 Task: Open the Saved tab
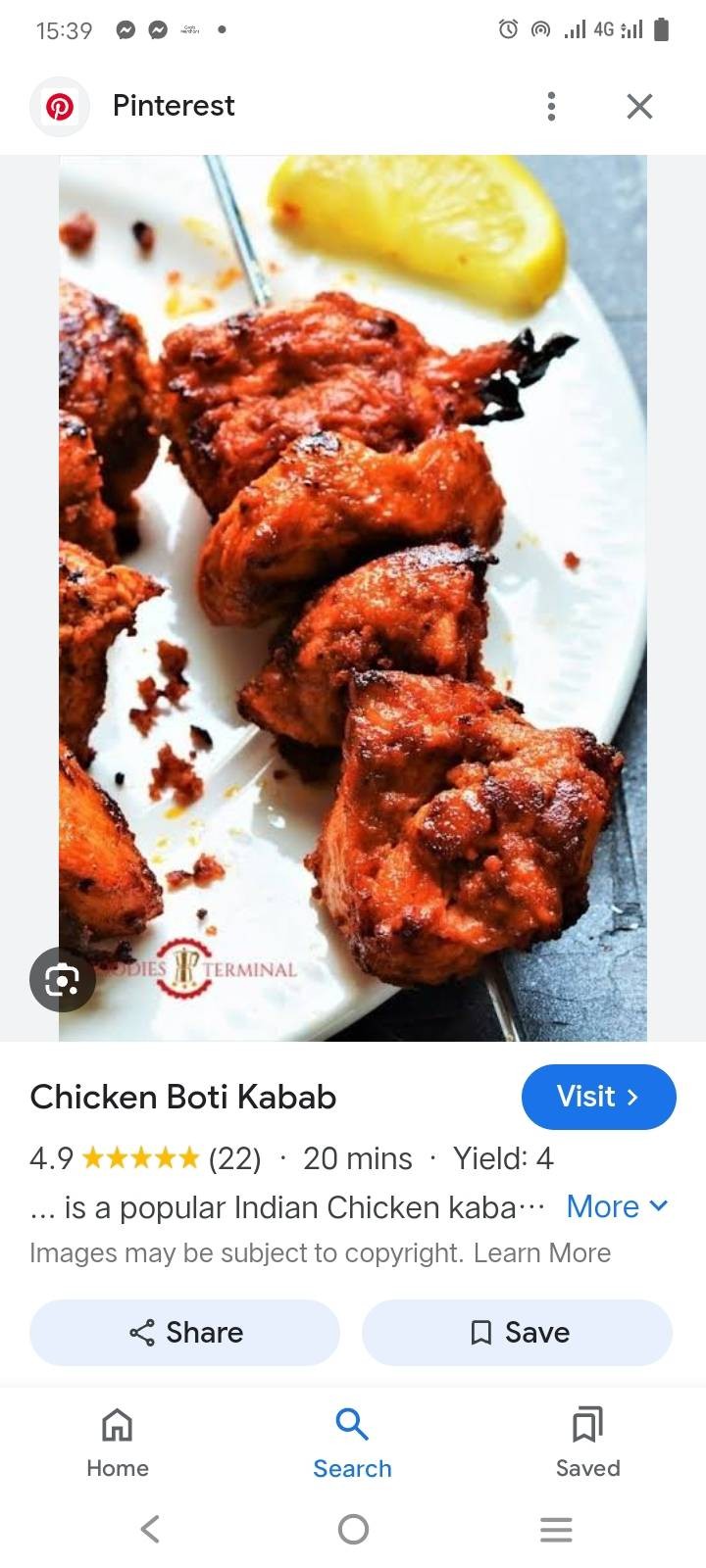(x=587, y=1443)
